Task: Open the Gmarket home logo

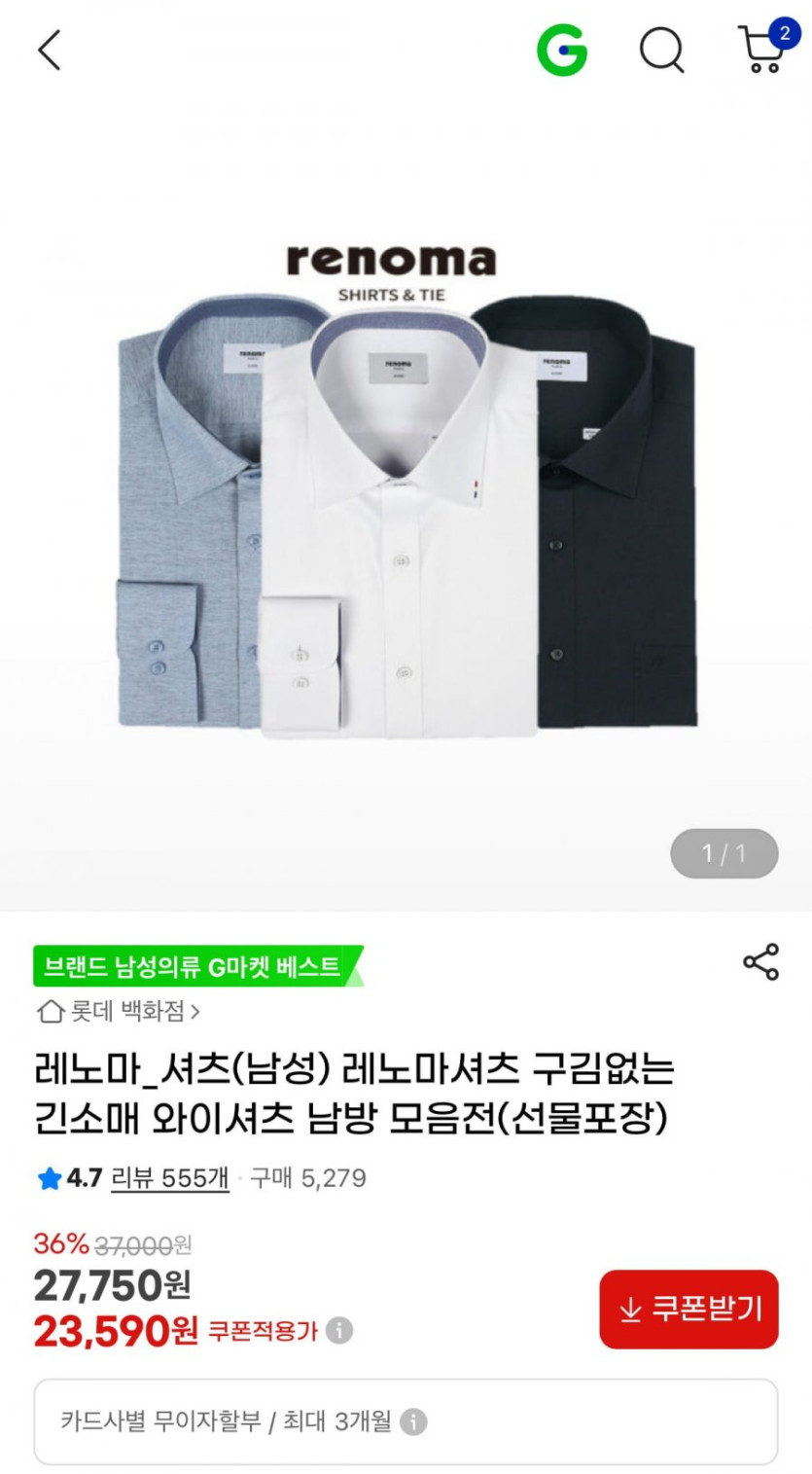Action: tap(562, 50)
